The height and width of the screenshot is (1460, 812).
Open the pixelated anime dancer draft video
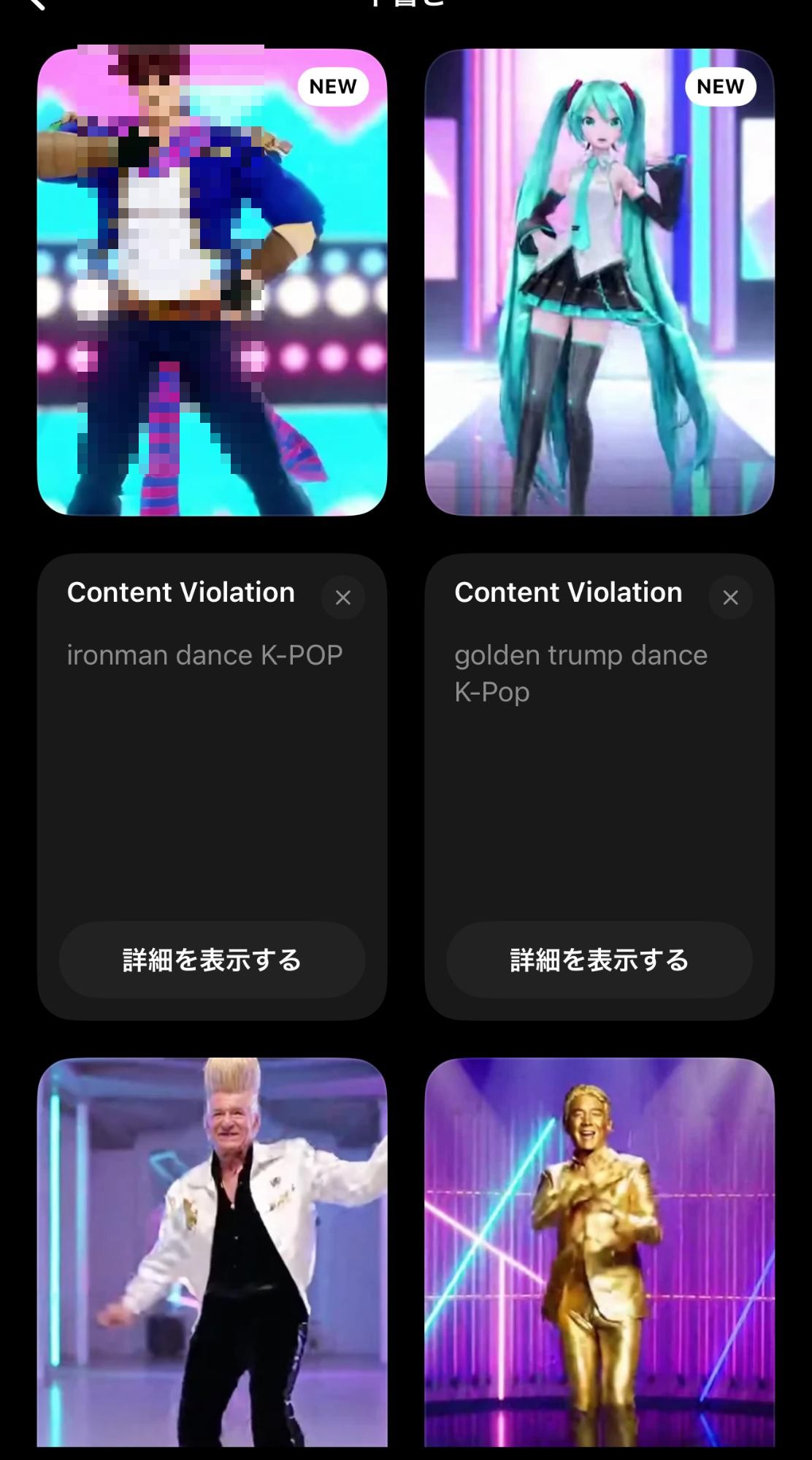[x=212, y=278]
